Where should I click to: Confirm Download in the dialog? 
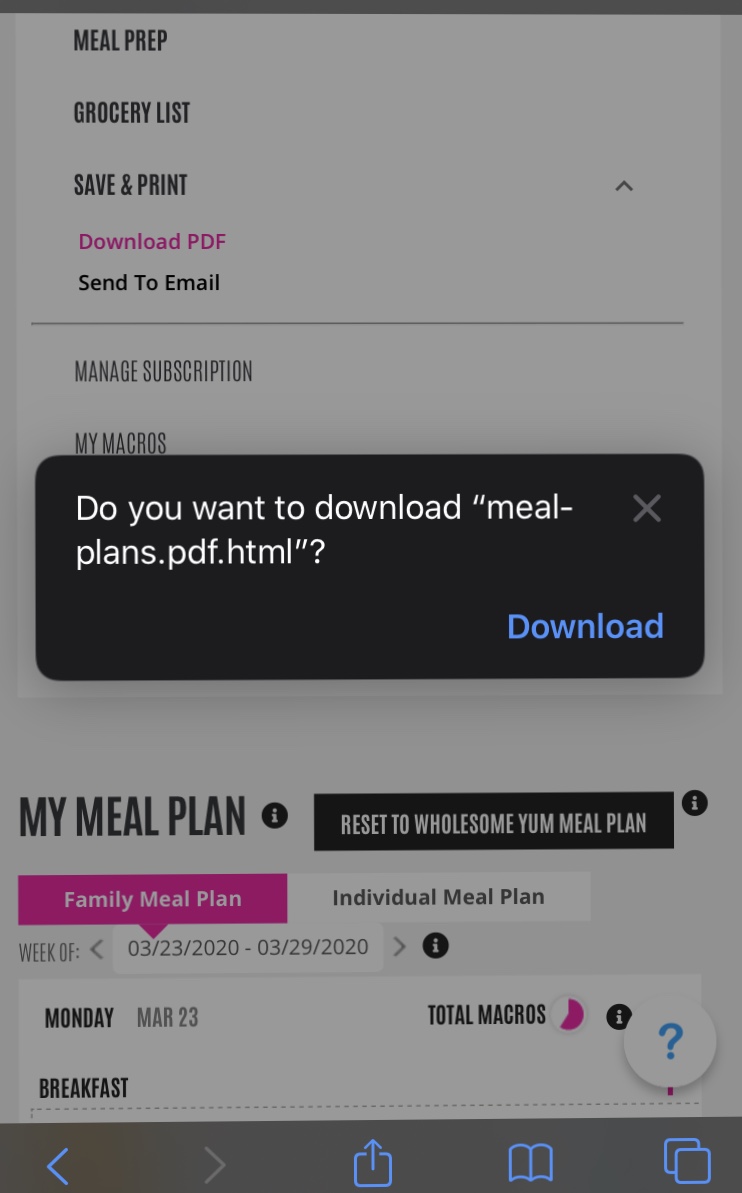click(x=585, y=626)
